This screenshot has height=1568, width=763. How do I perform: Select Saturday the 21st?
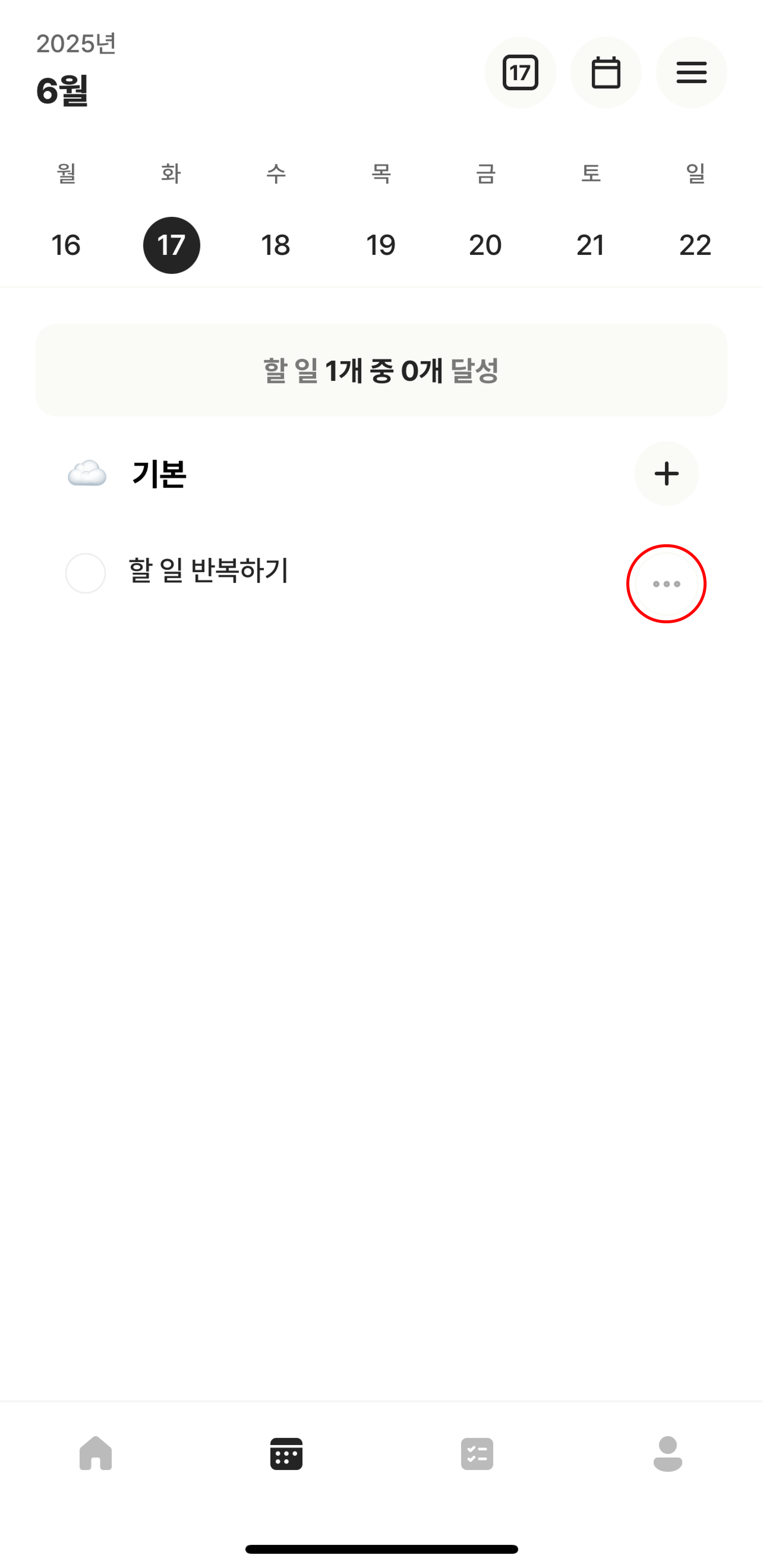(x=591, y=245)
